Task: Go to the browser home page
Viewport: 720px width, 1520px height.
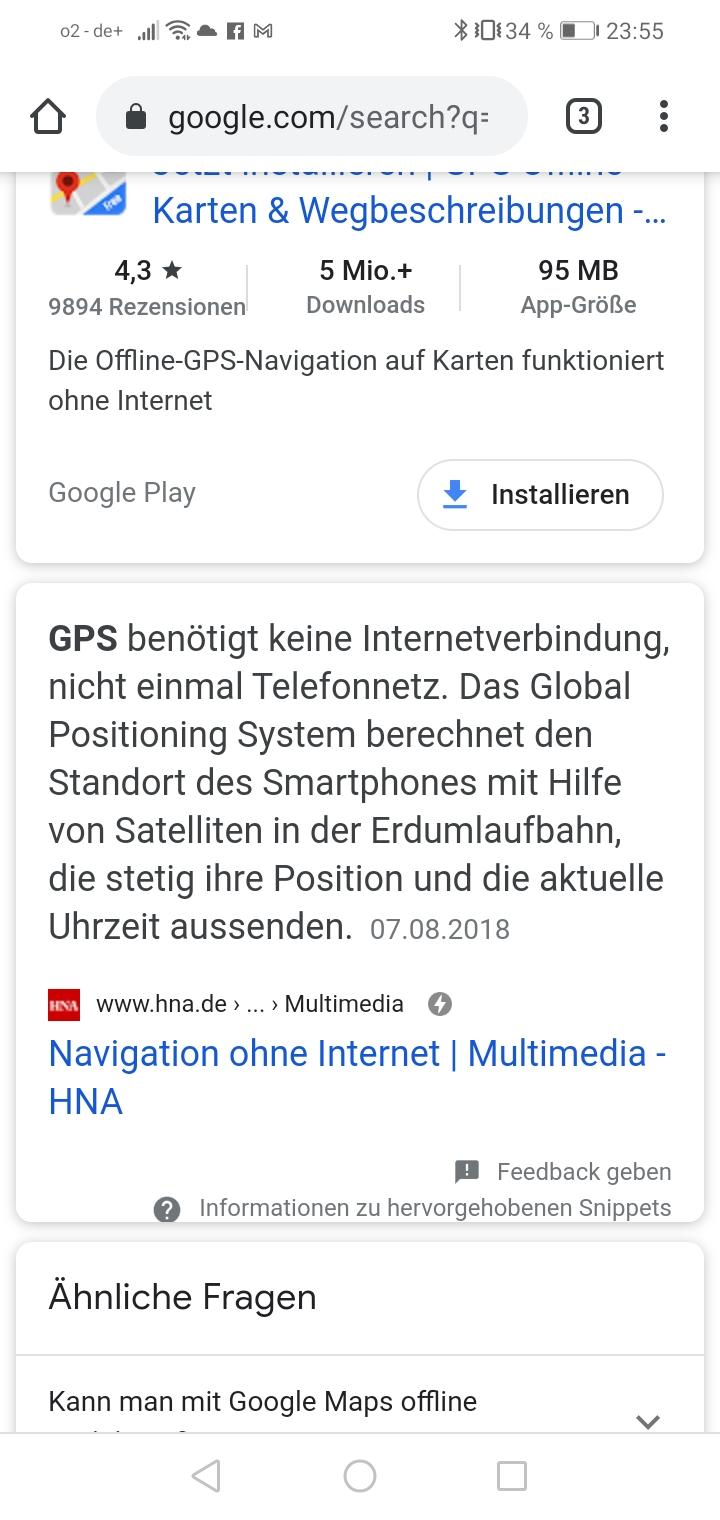Action: (x=48, y=118)
